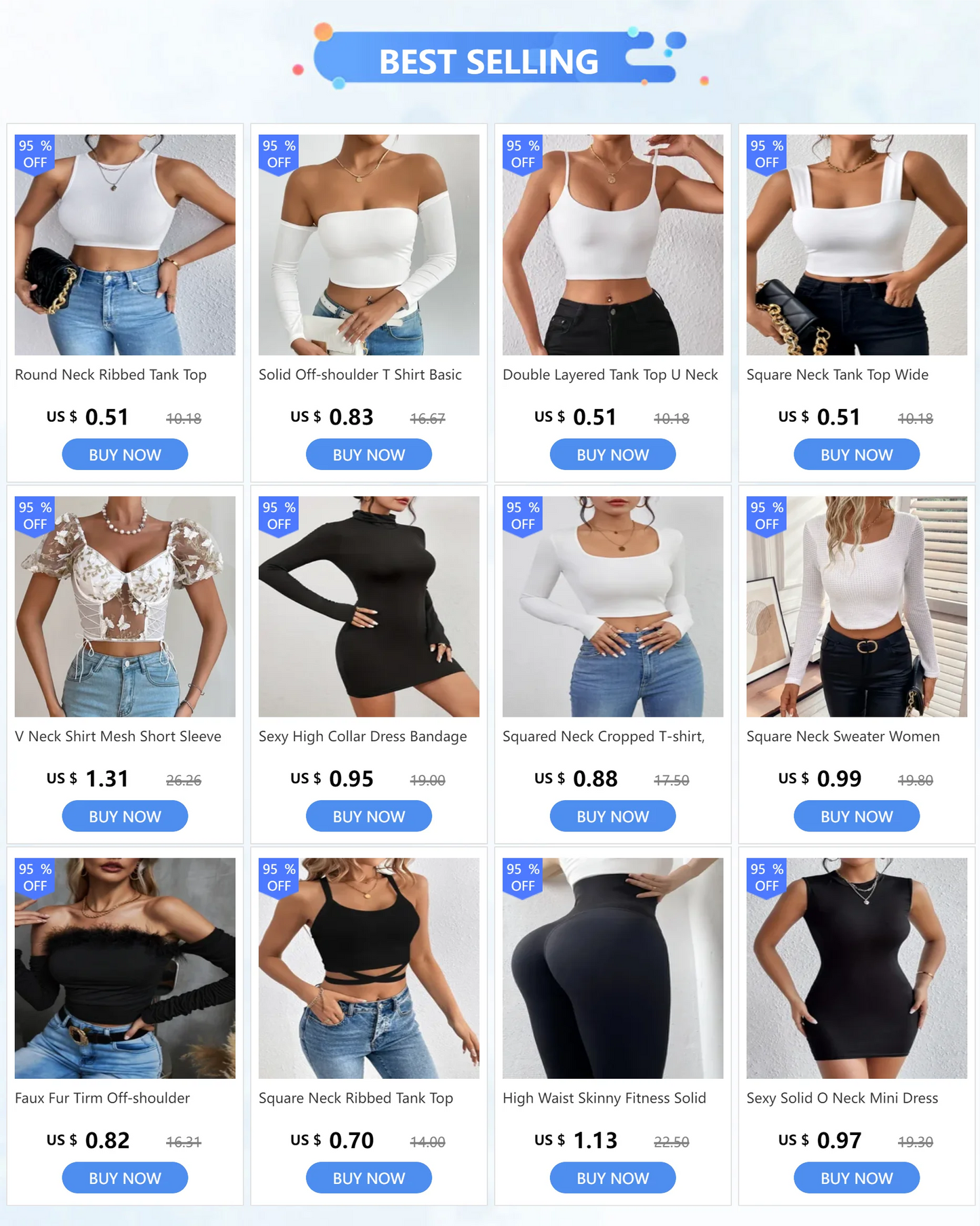Click BUY NOW for V Neck Shirt Mesh

(x=124, y=816)
